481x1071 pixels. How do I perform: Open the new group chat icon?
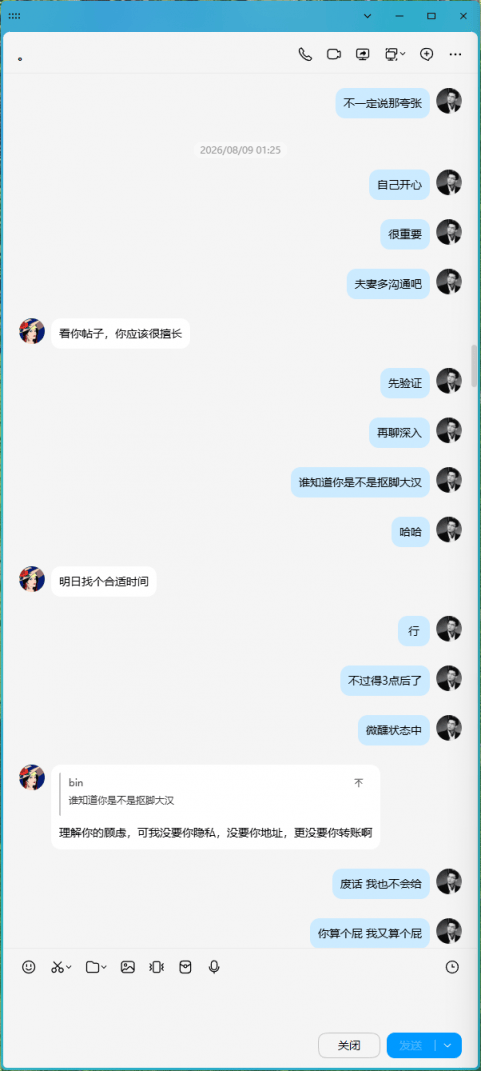coord(426,55)
